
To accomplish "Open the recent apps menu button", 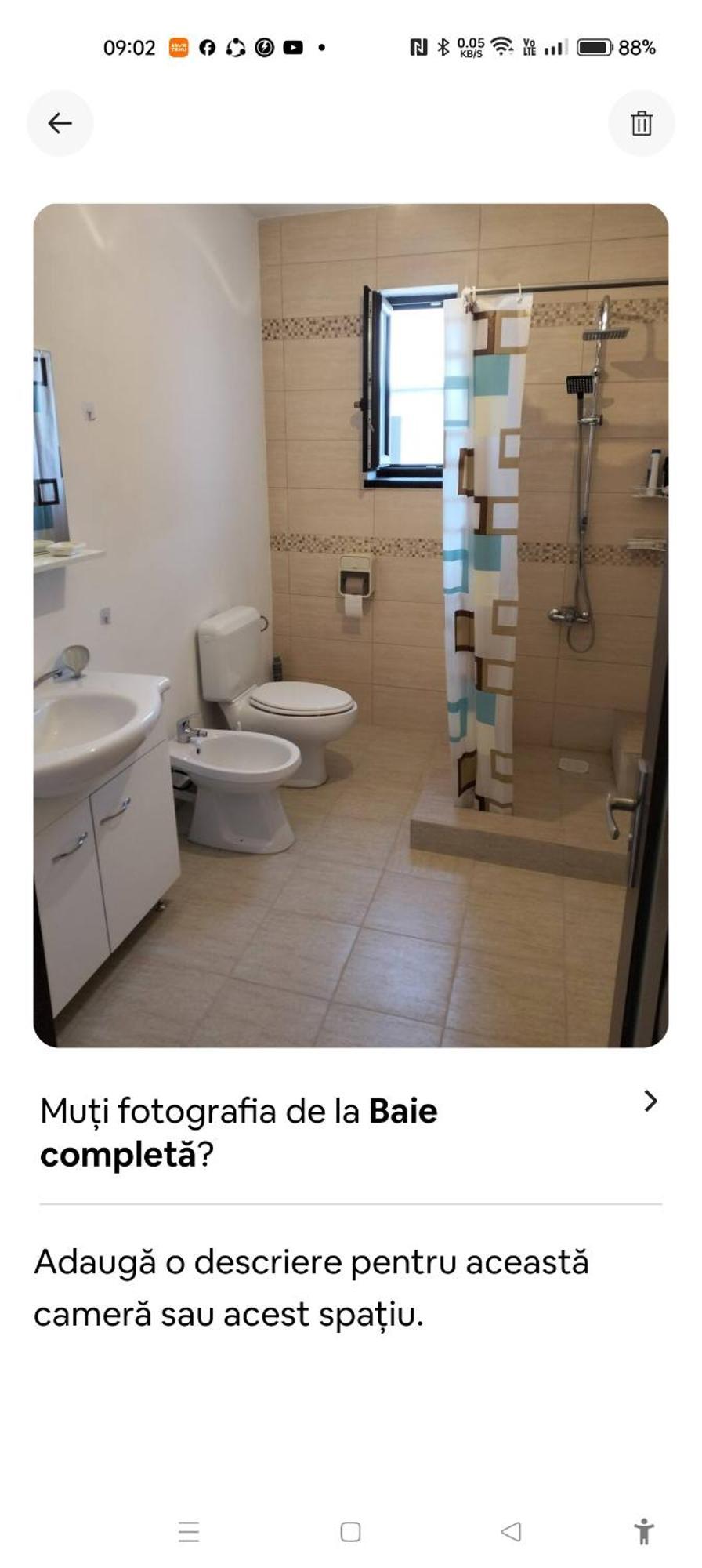I will click(x=189, y=1531).
